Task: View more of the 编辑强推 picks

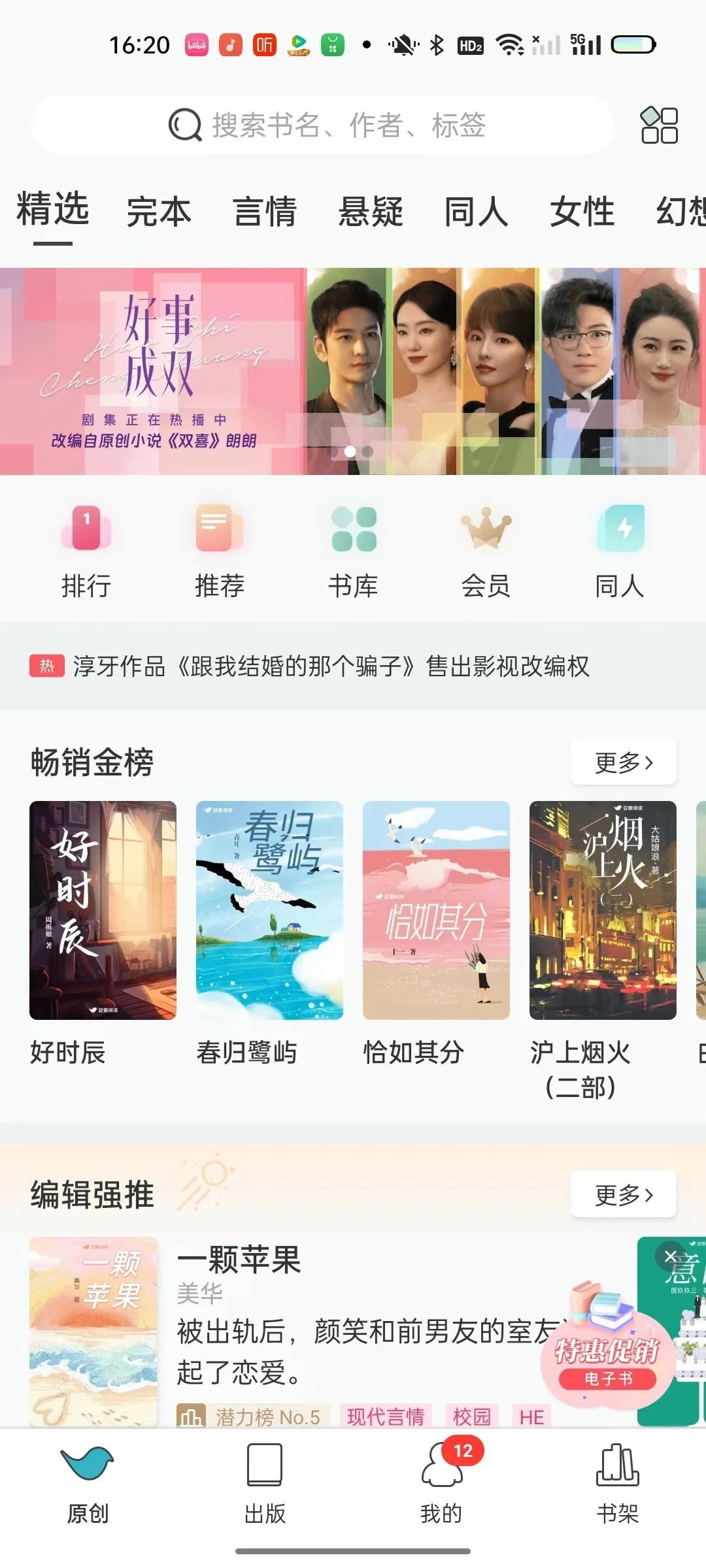Action: pos(623,1195)
